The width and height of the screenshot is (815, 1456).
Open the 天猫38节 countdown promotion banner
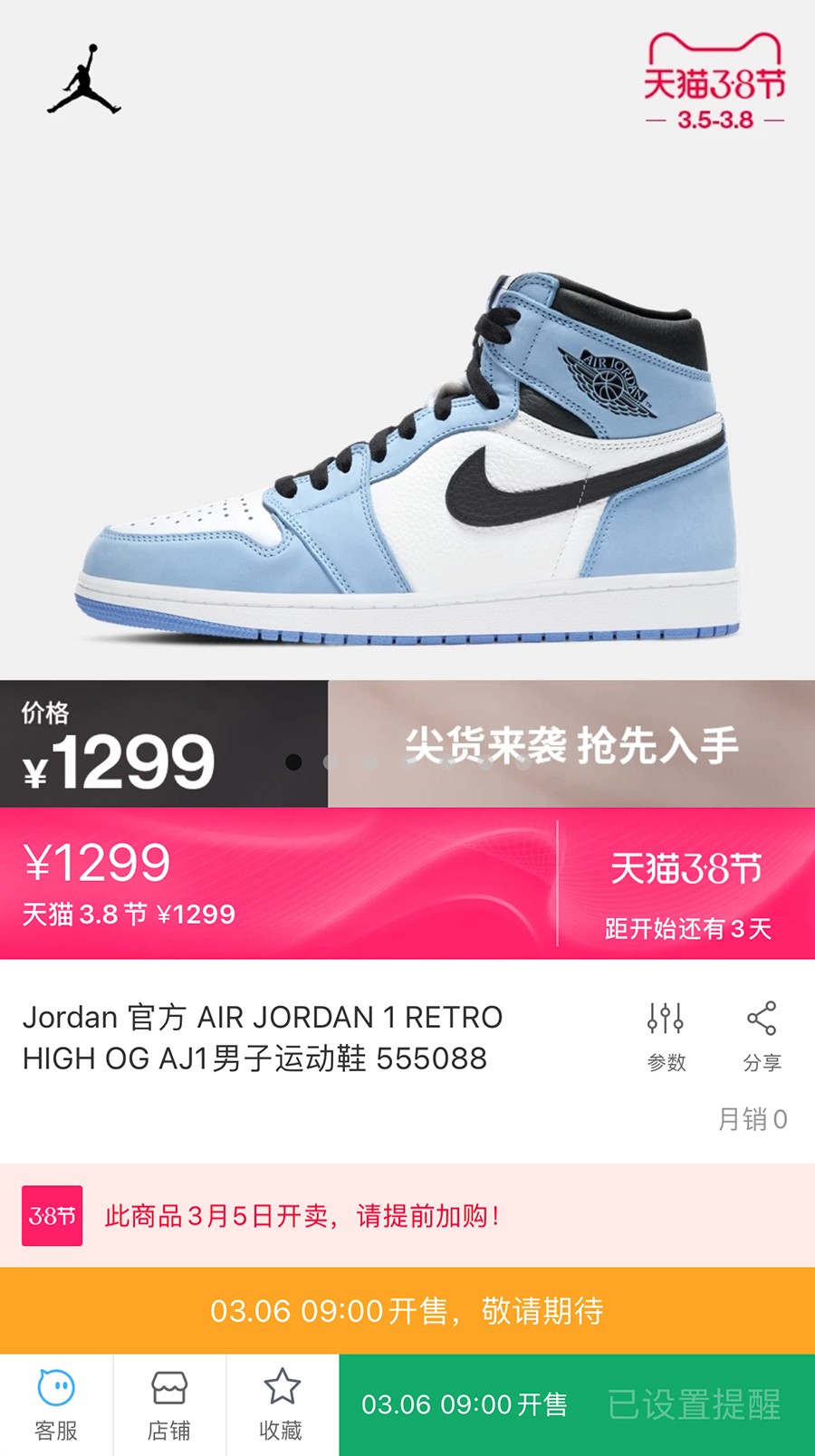tap(686, 885)
